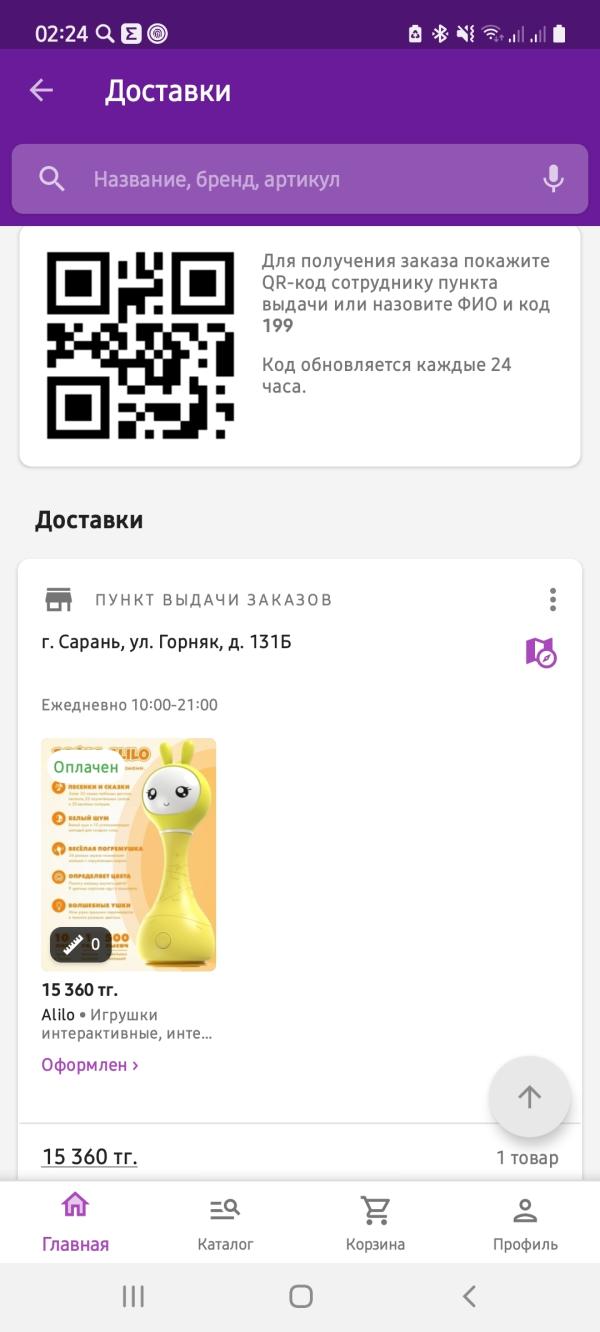Tap the system home button

click(x=301, y=1297)
